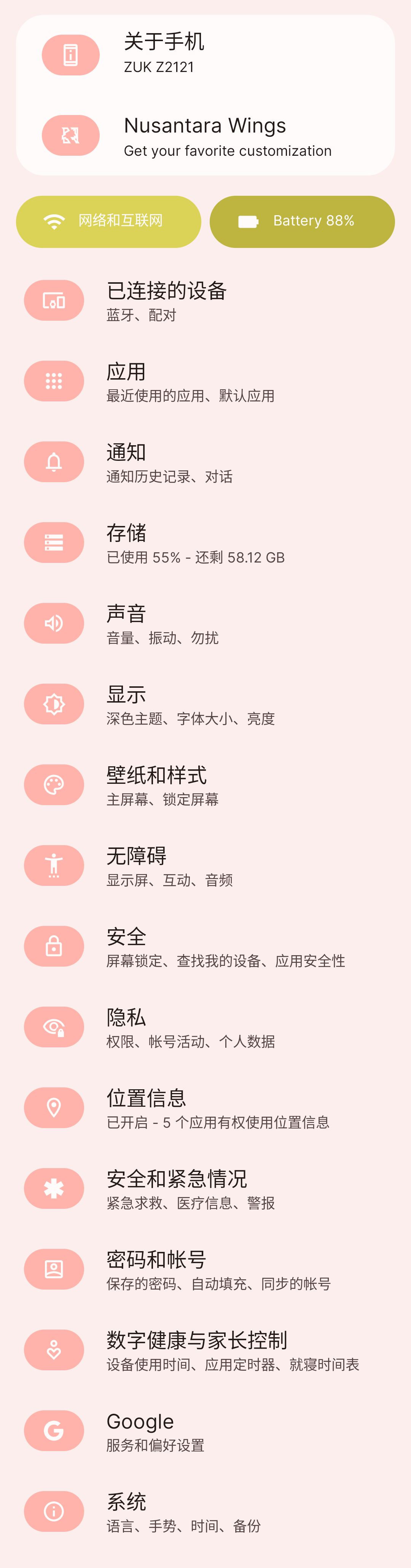Screen dimensions: 411x1568
Task: Go to 隐私 privacy settings
Action: pos(205,1028)
